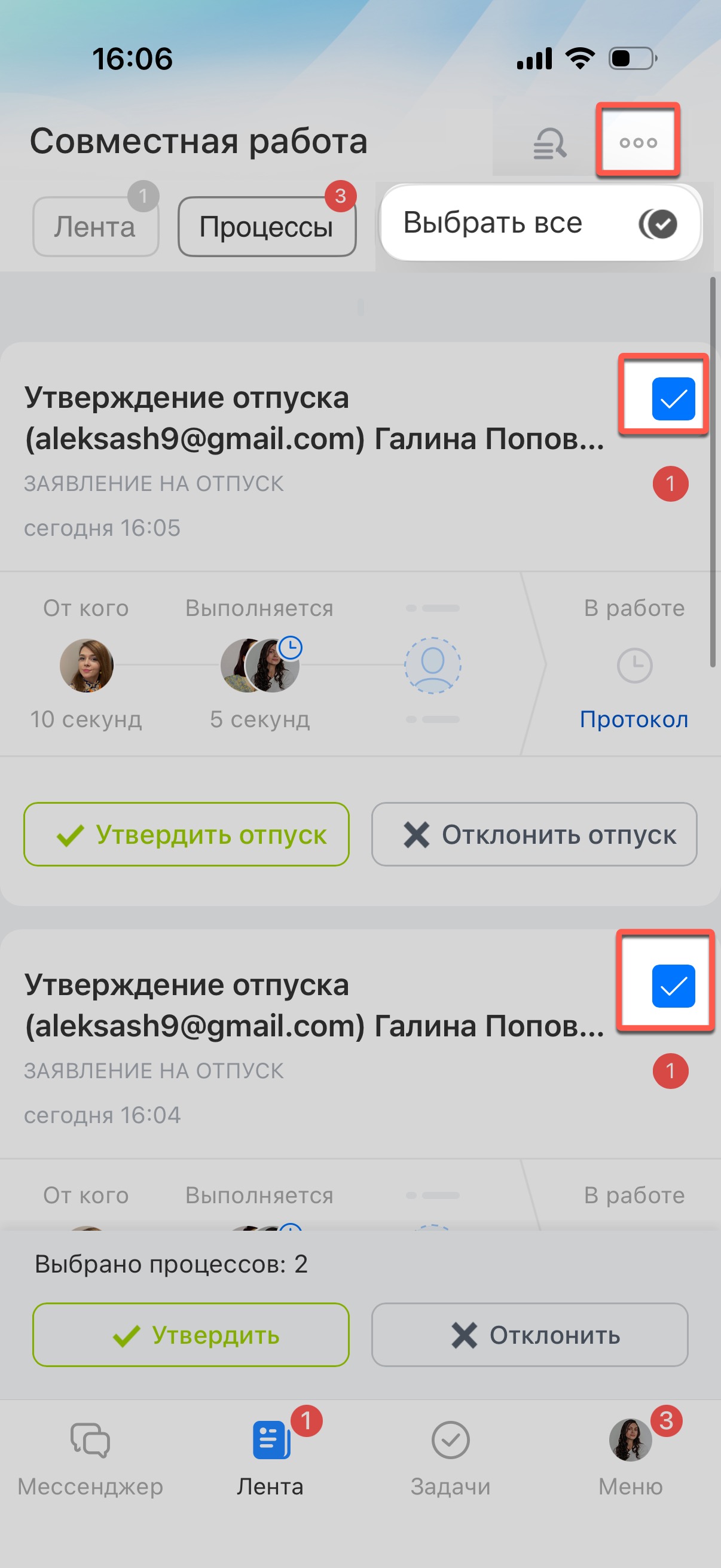The image size is (721, 1568).
Task: Open the Меню bottom tab
Action: pyautogui.click(x=630, y=1458)
